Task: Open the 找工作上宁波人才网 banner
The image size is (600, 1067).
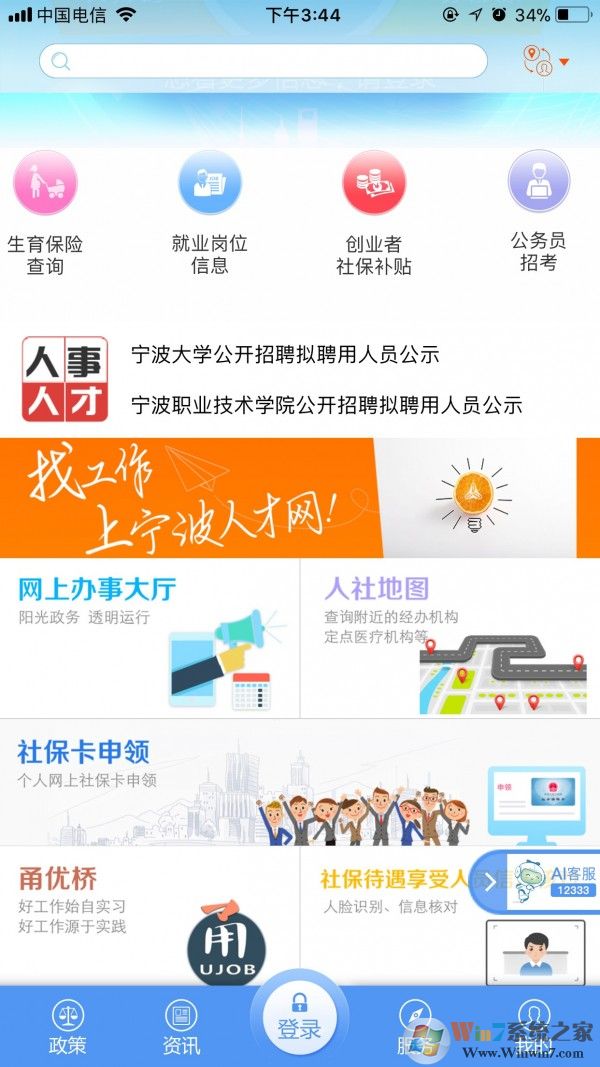Action: tap(299, 497)
